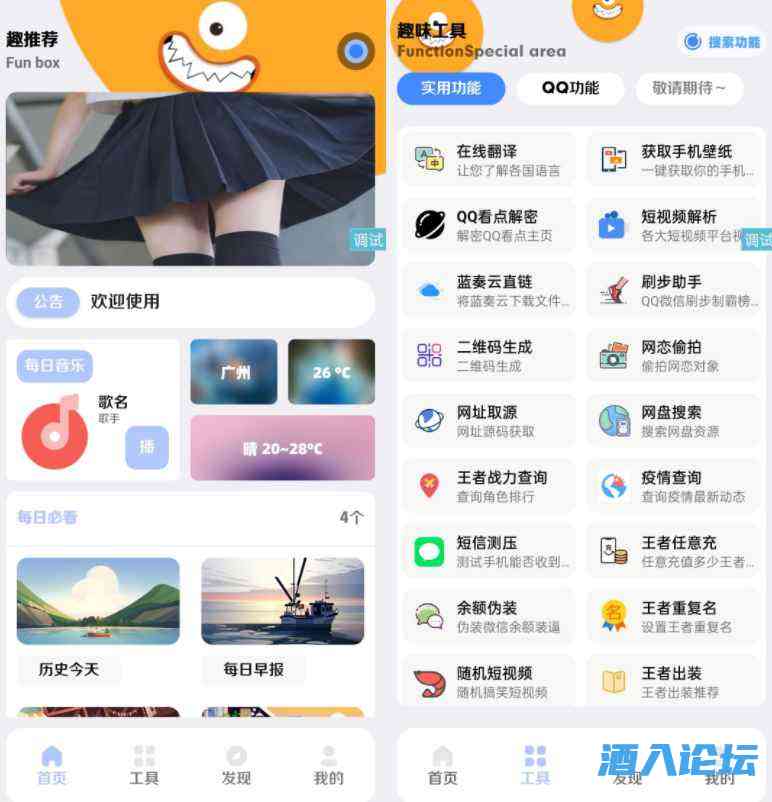Launch the 短信测压 tool
This screenshot has height=802, width=772.
489,551
